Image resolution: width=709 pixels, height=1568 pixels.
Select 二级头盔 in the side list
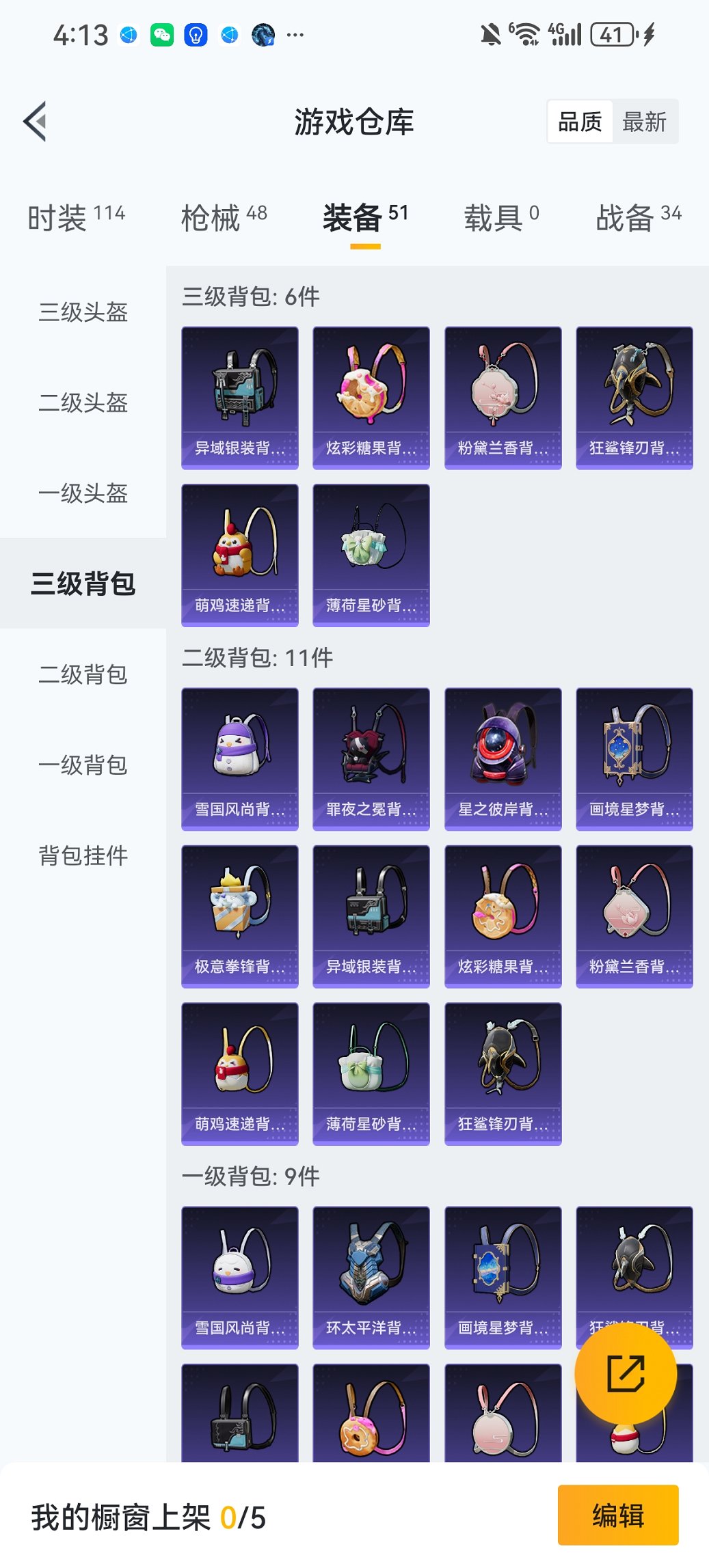83,402
